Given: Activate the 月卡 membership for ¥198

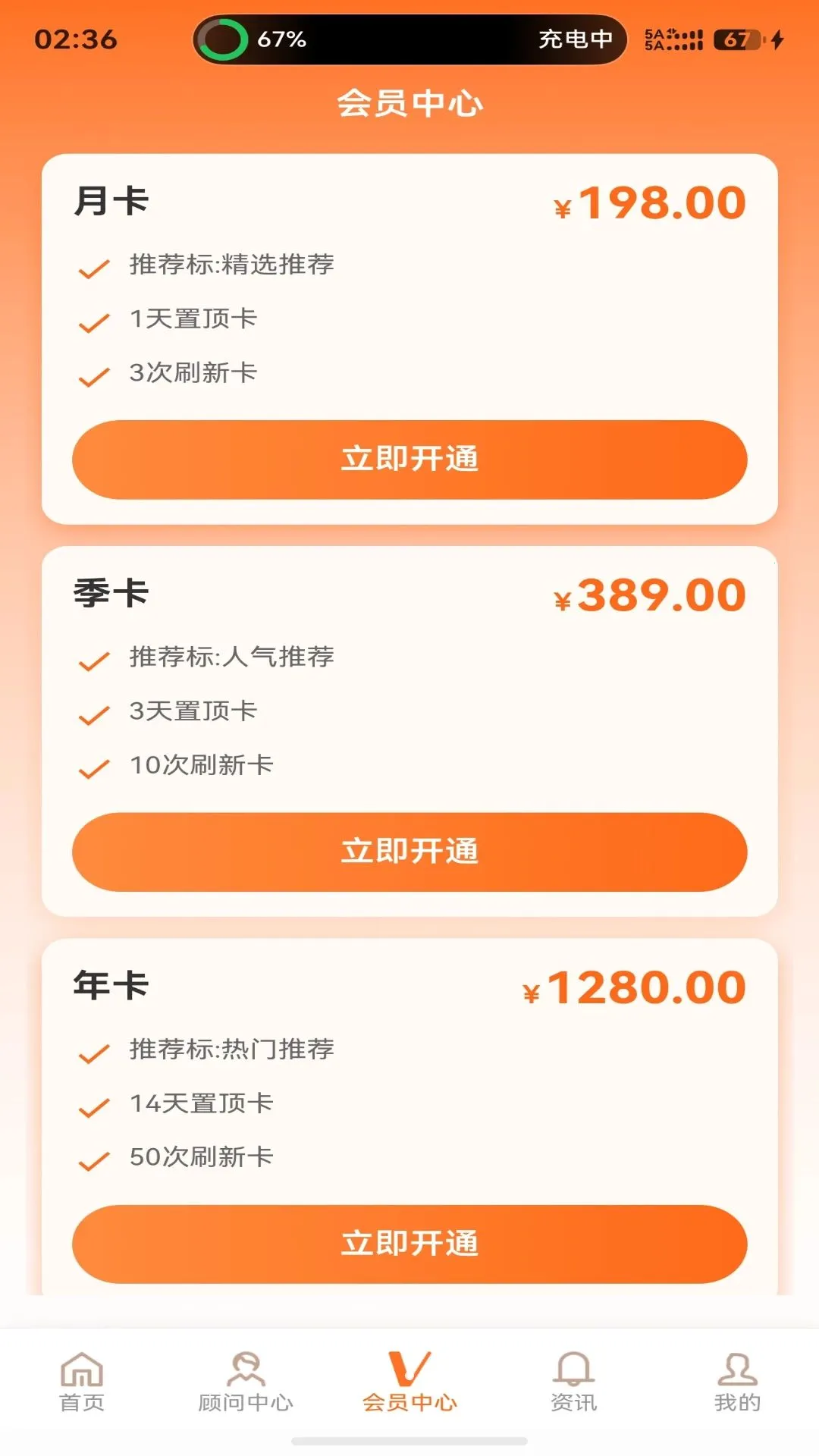Looking at the screenshot, I should 409,460.
